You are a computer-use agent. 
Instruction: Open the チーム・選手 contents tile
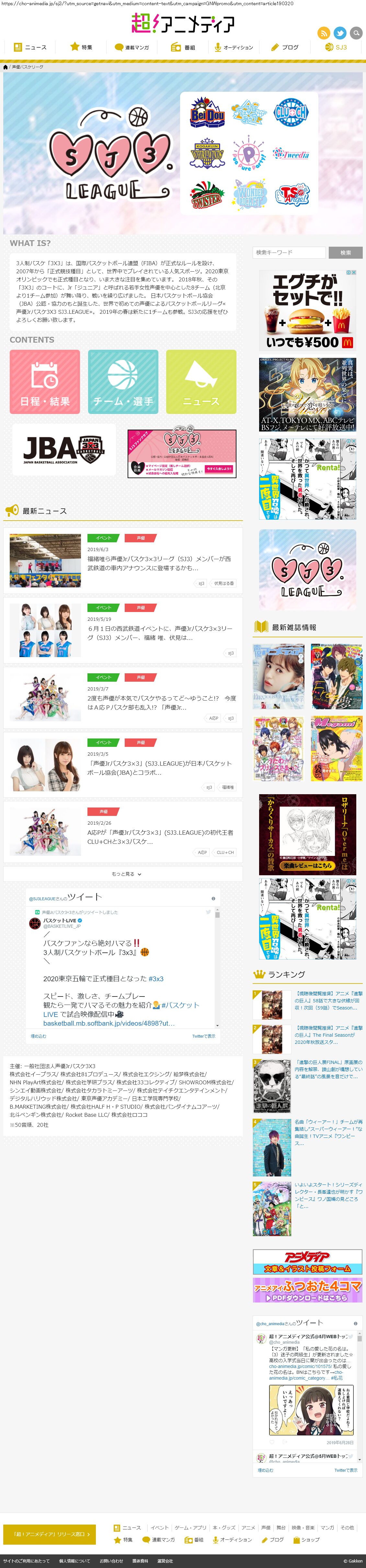pyautogui.click(x=123, y=382)
